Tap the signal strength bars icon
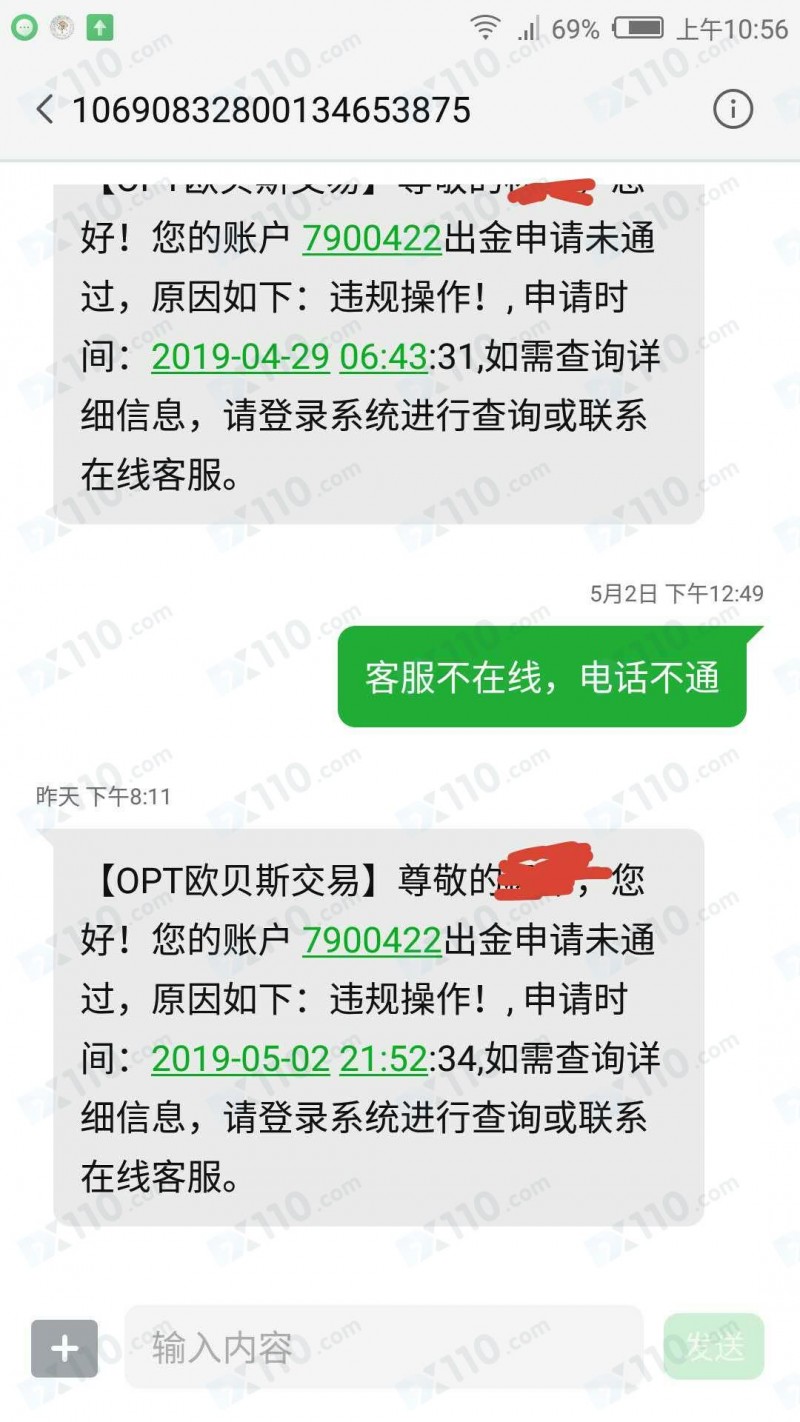 [x=527, y=28]
